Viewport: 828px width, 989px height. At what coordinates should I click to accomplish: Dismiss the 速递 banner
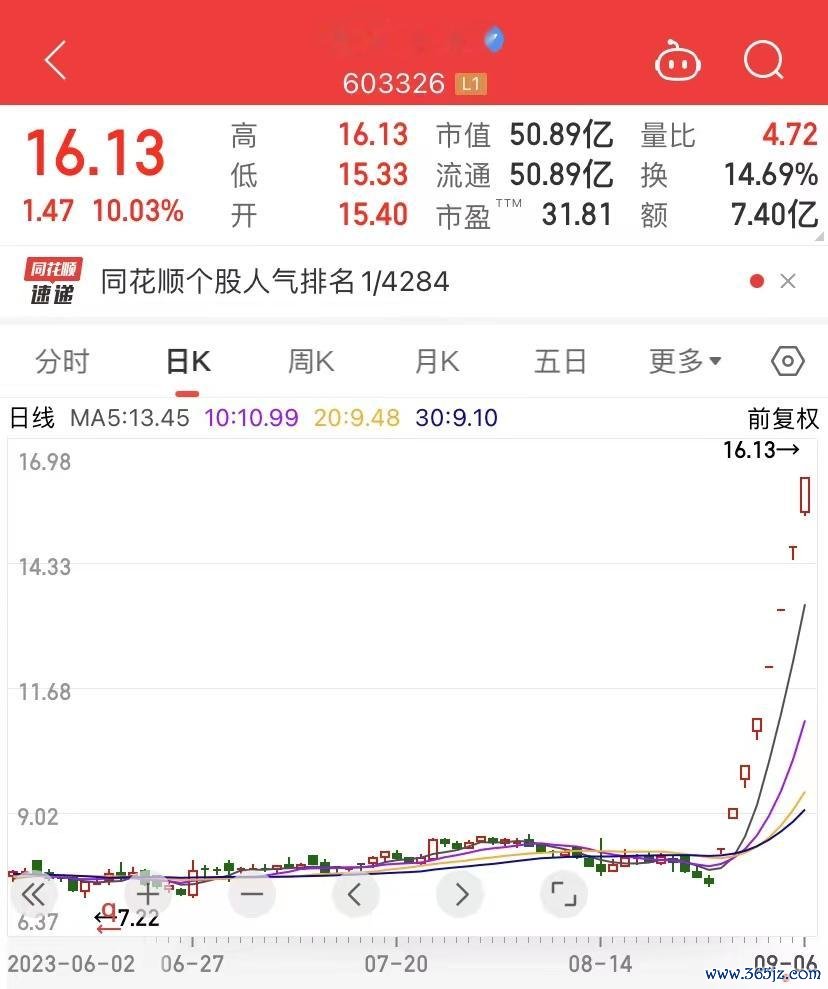[x=788, y=282]
